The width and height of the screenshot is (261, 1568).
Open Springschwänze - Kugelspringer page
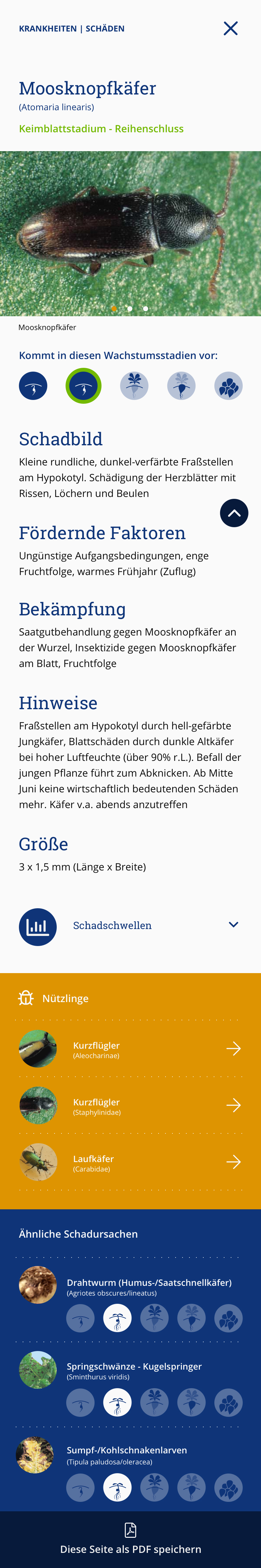134,1366
